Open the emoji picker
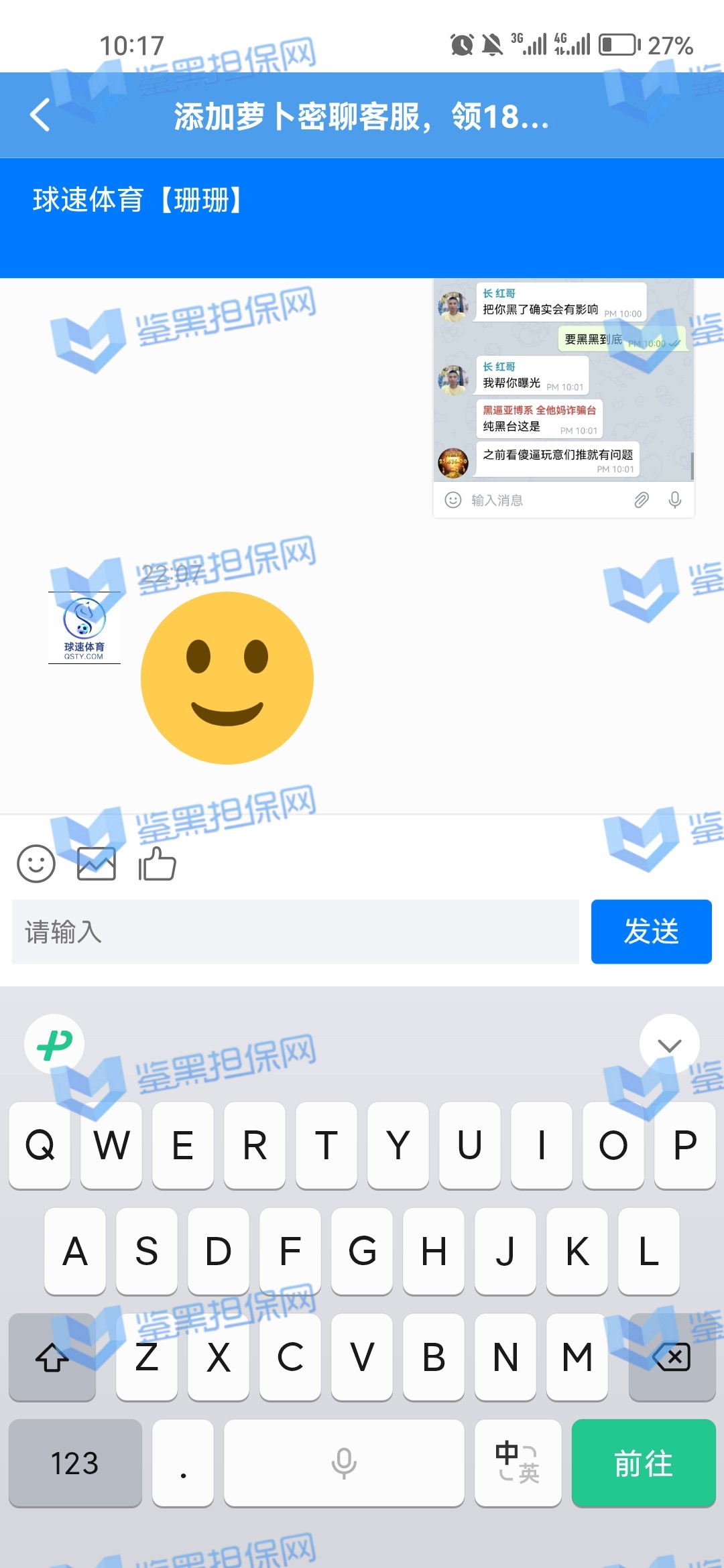This screenshot has width=724, height=1568. (x=36, y=864)
